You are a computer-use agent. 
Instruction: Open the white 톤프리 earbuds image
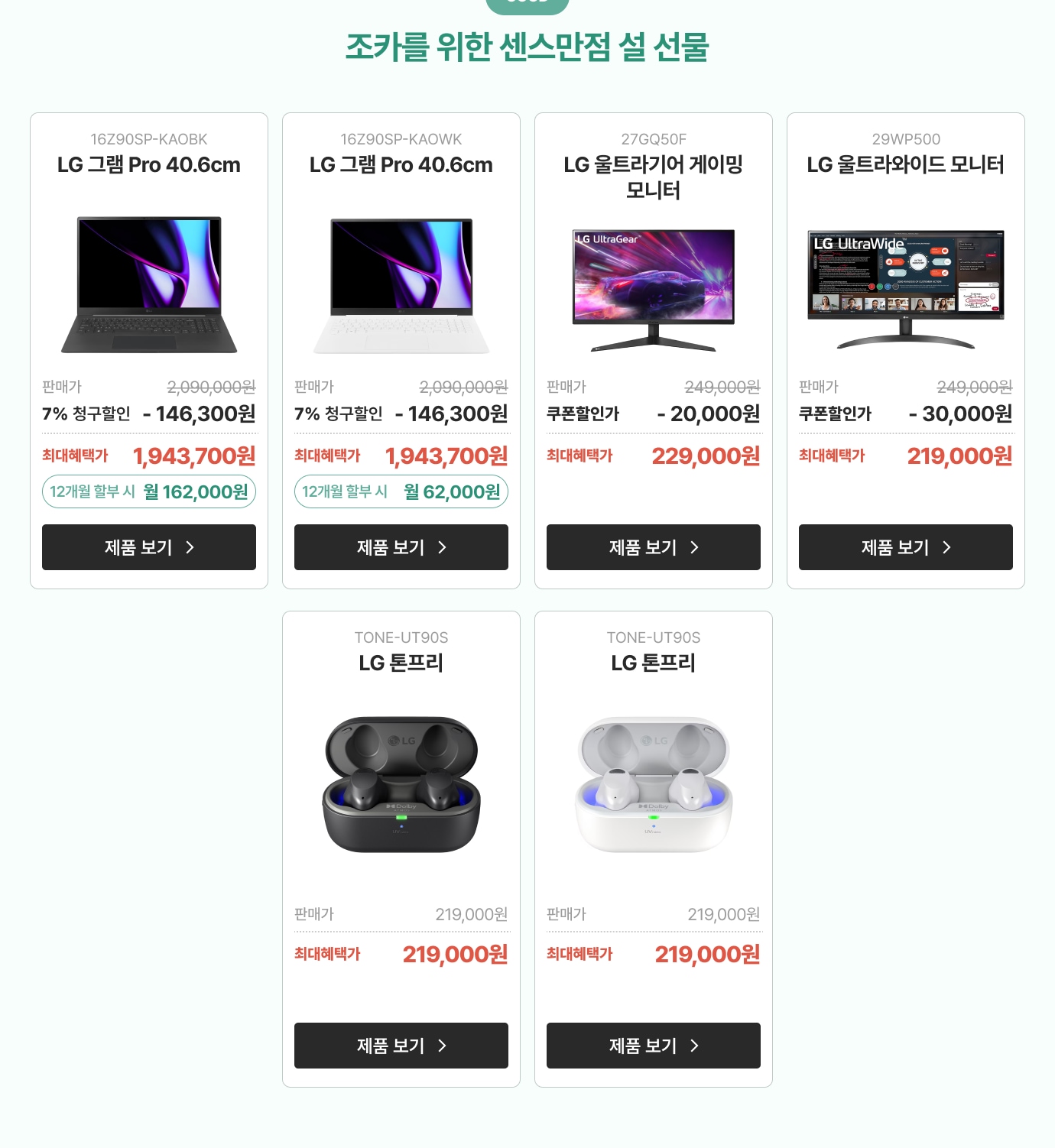click(x=654, y=785)
